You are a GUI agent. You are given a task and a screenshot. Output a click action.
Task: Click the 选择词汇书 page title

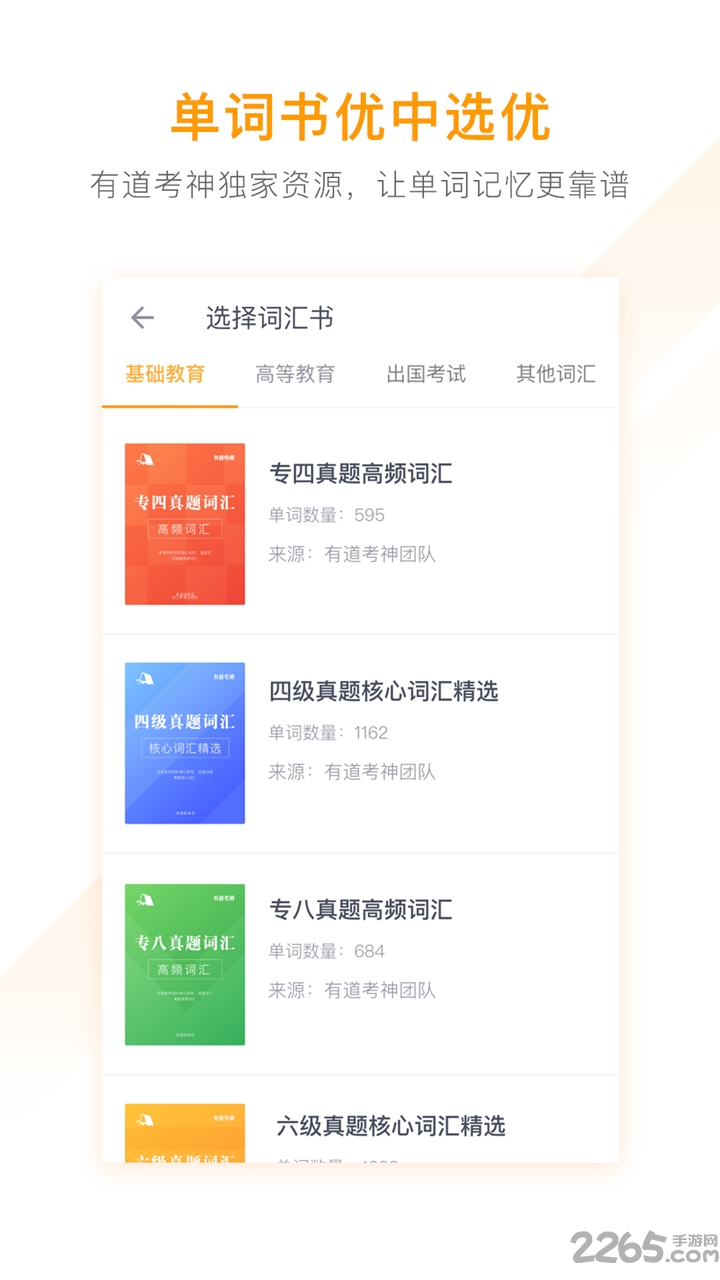pyautogui.click(x=268, y=317)
